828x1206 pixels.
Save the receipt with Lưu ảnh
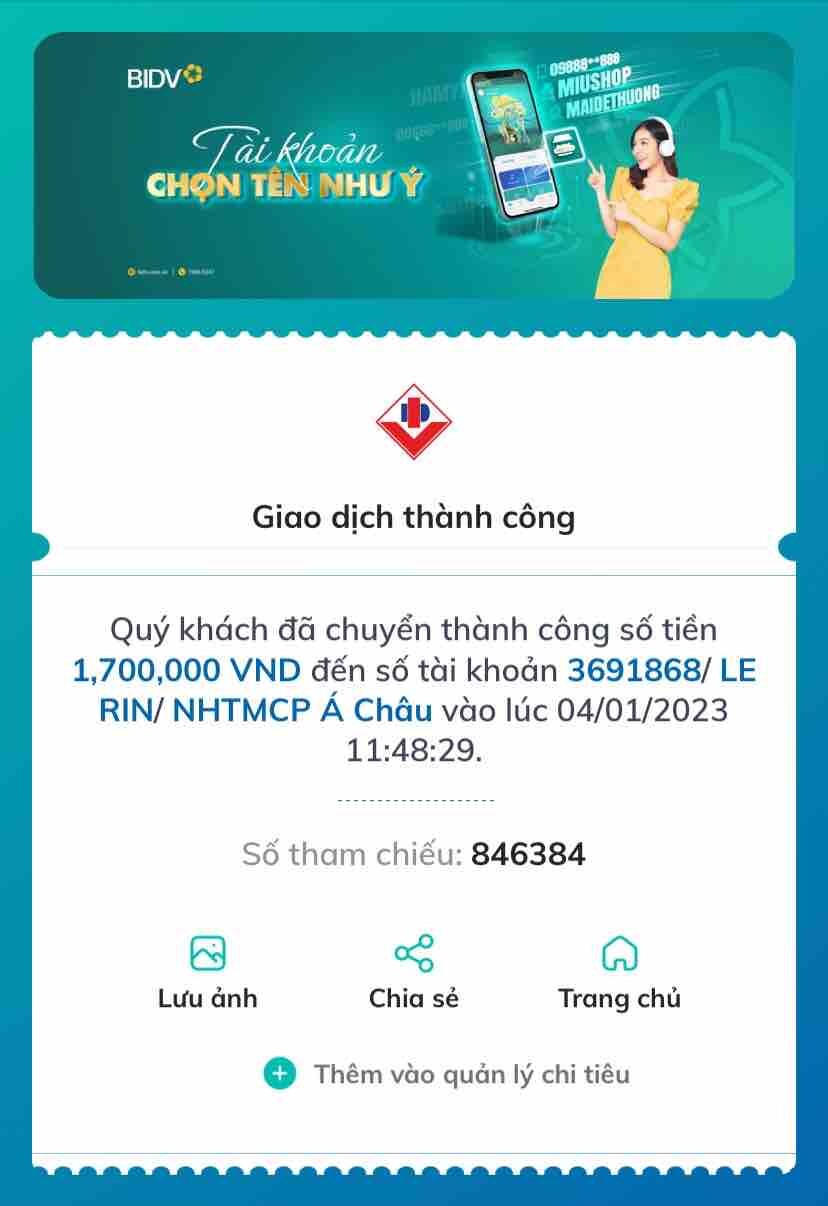click(x=207, y=971)
